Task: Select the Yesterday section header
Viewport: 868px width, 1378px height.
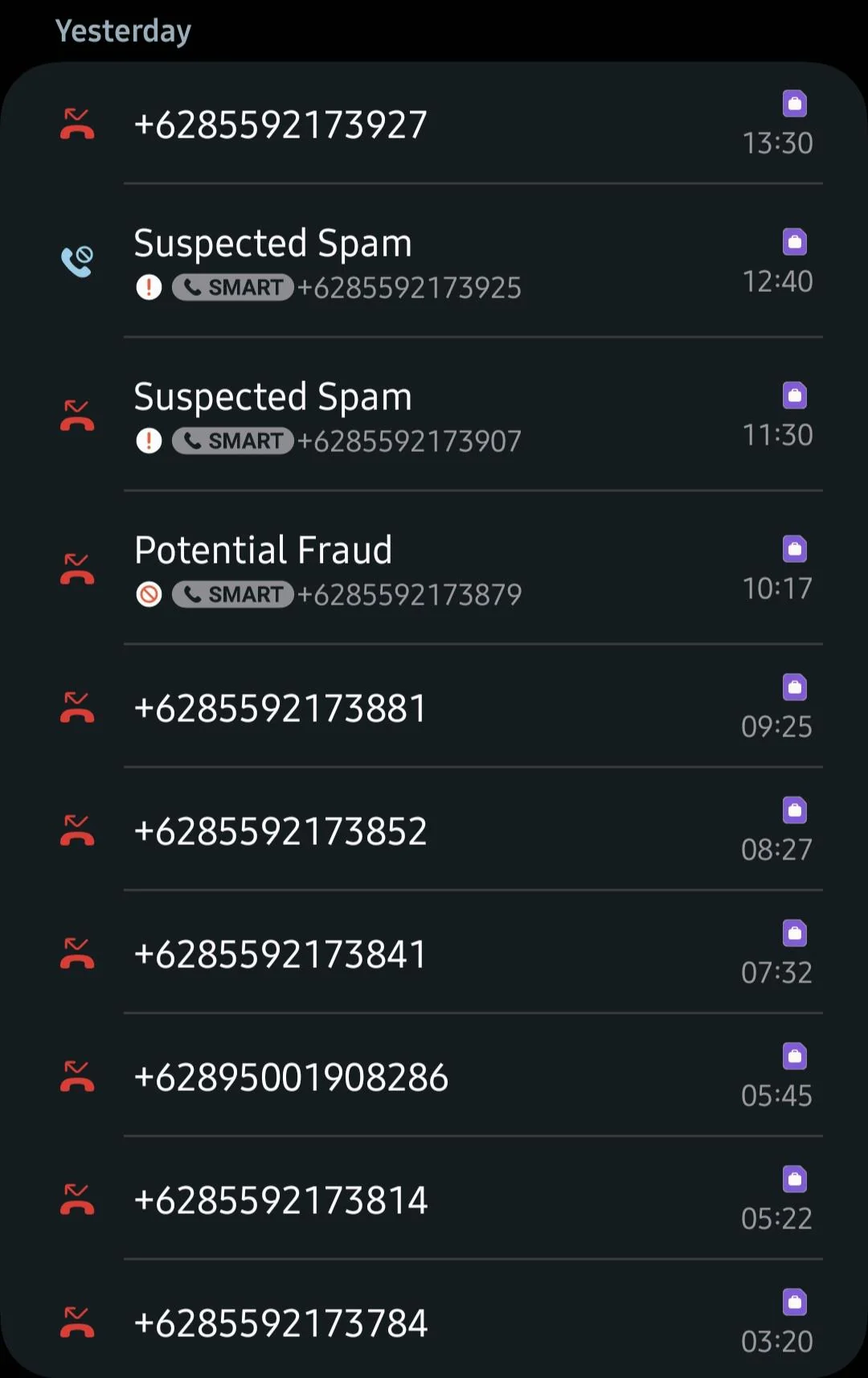Action: [123, 30]
